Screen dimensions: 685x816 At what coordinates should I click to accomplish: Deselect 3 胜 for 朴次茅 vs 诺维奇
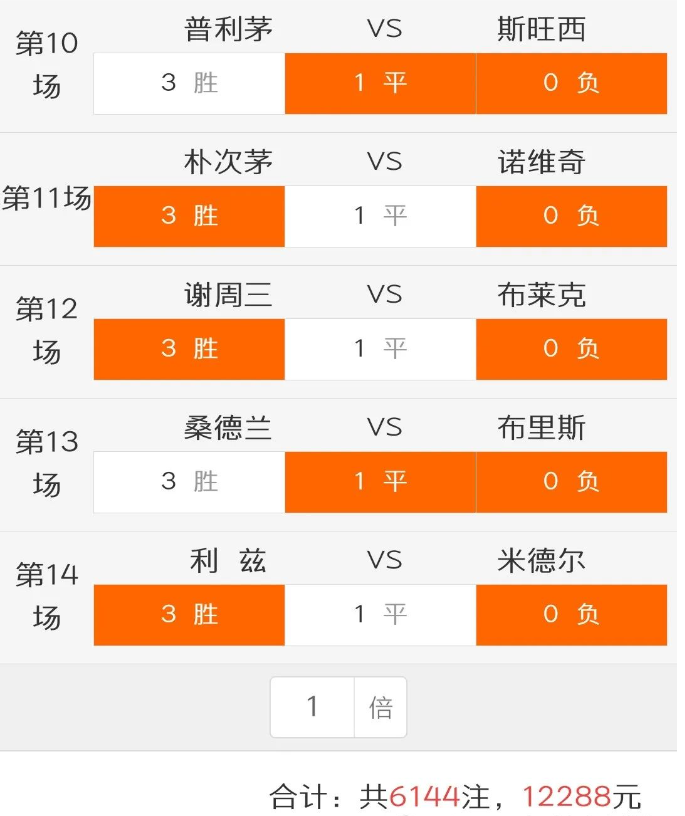[x=189, y=216]
